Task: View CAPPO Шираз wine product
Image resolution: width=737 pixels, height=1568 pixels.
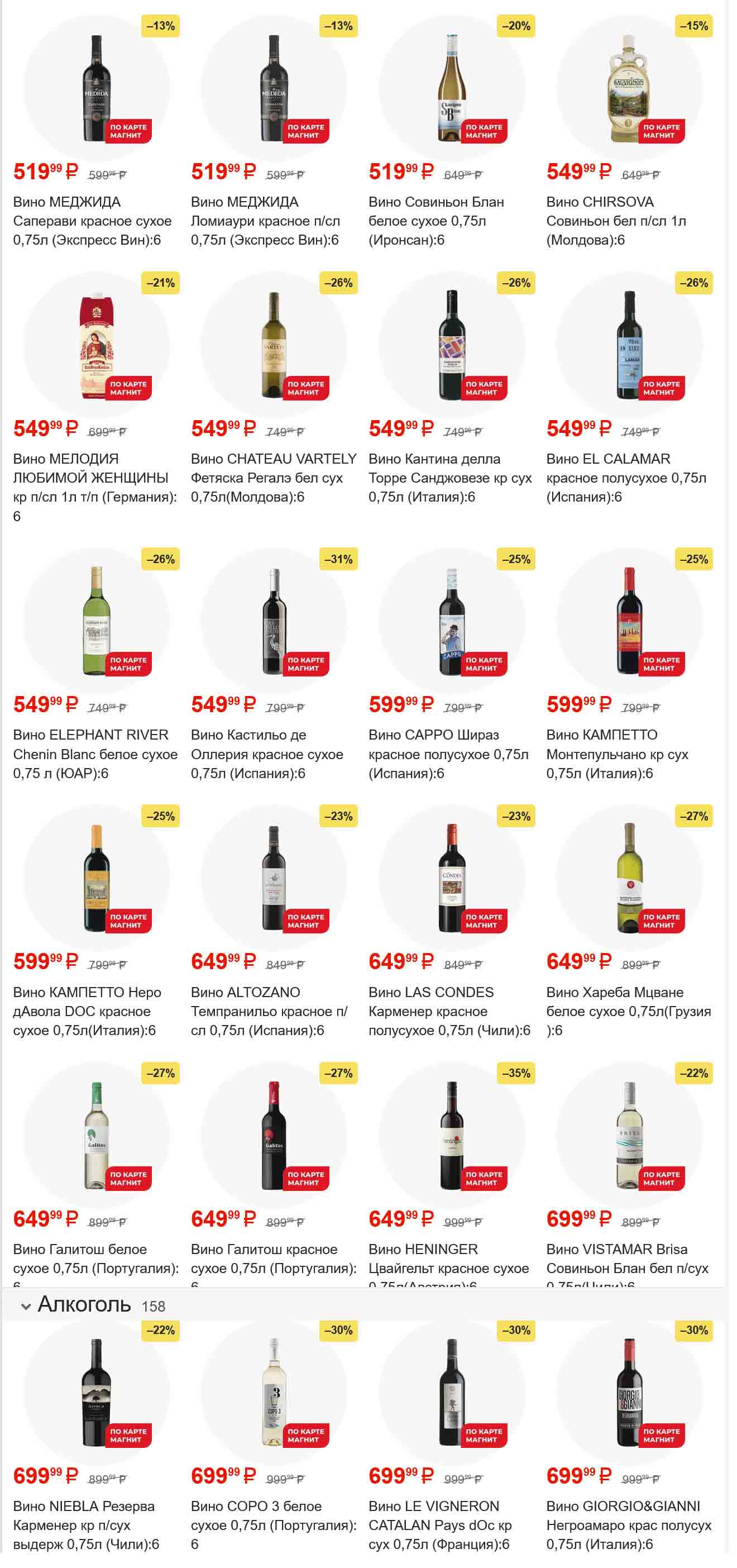Action: [452, 622]
